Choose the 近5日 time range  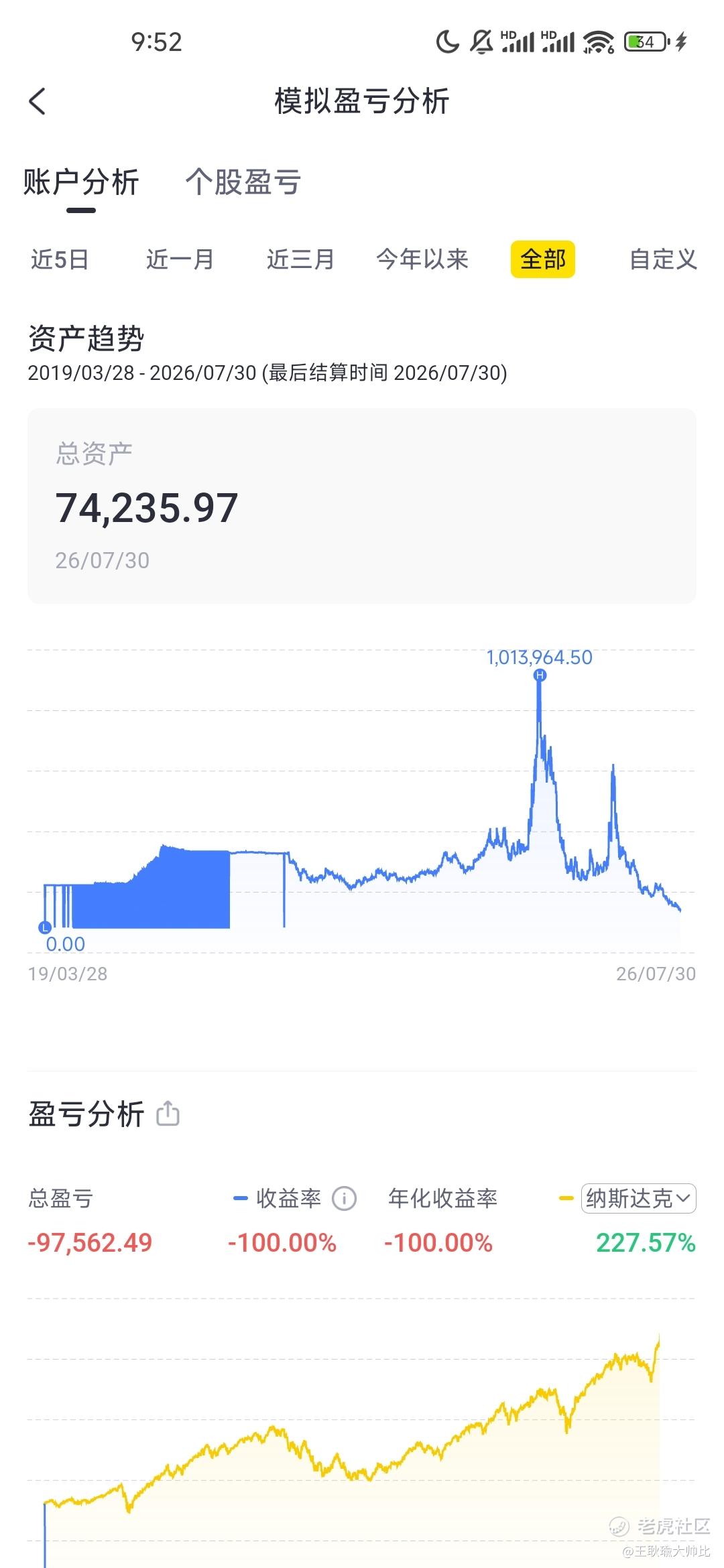coord(60,259)
